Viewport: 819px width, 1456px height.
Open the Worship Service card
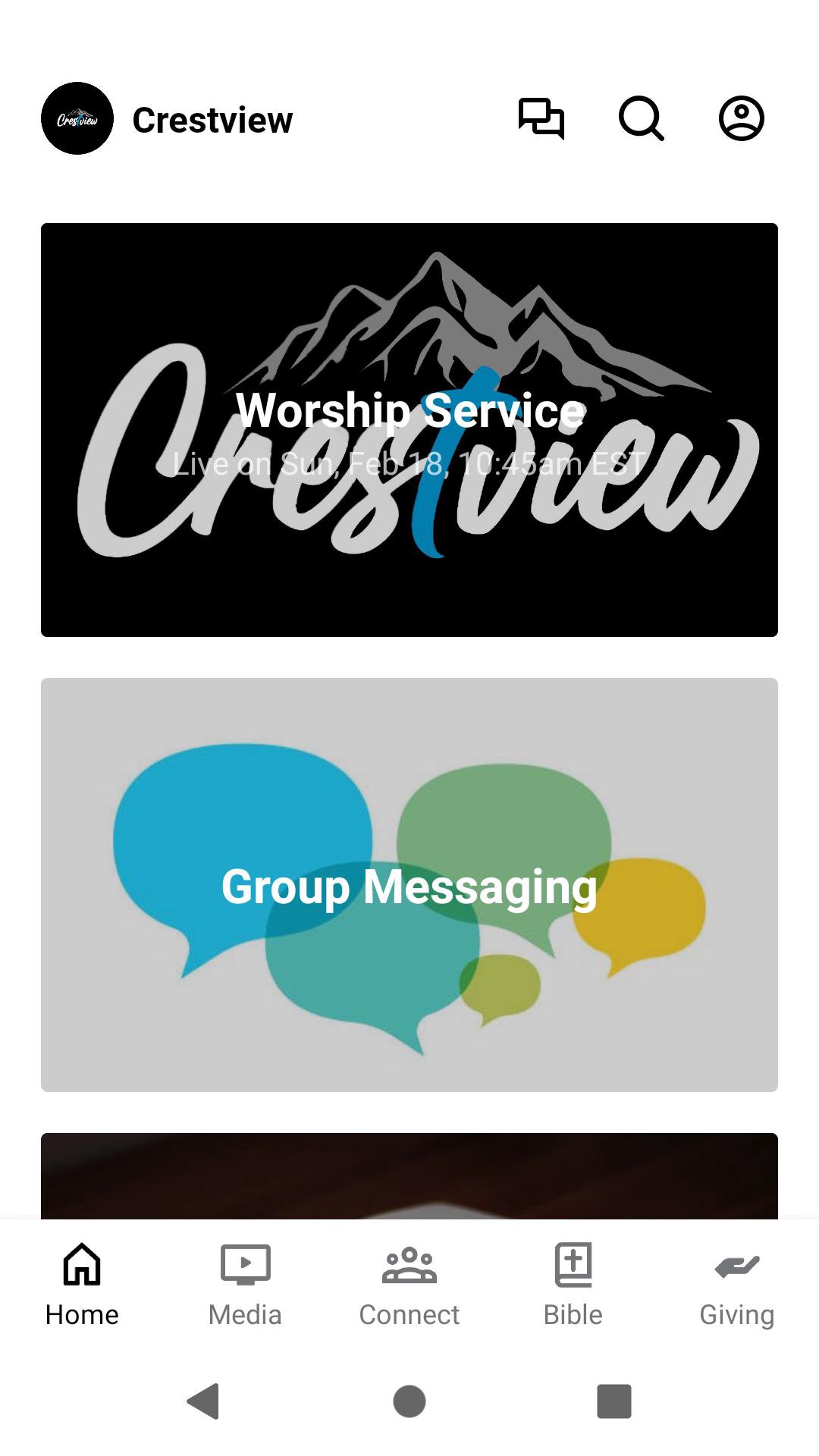click(409, 429)
